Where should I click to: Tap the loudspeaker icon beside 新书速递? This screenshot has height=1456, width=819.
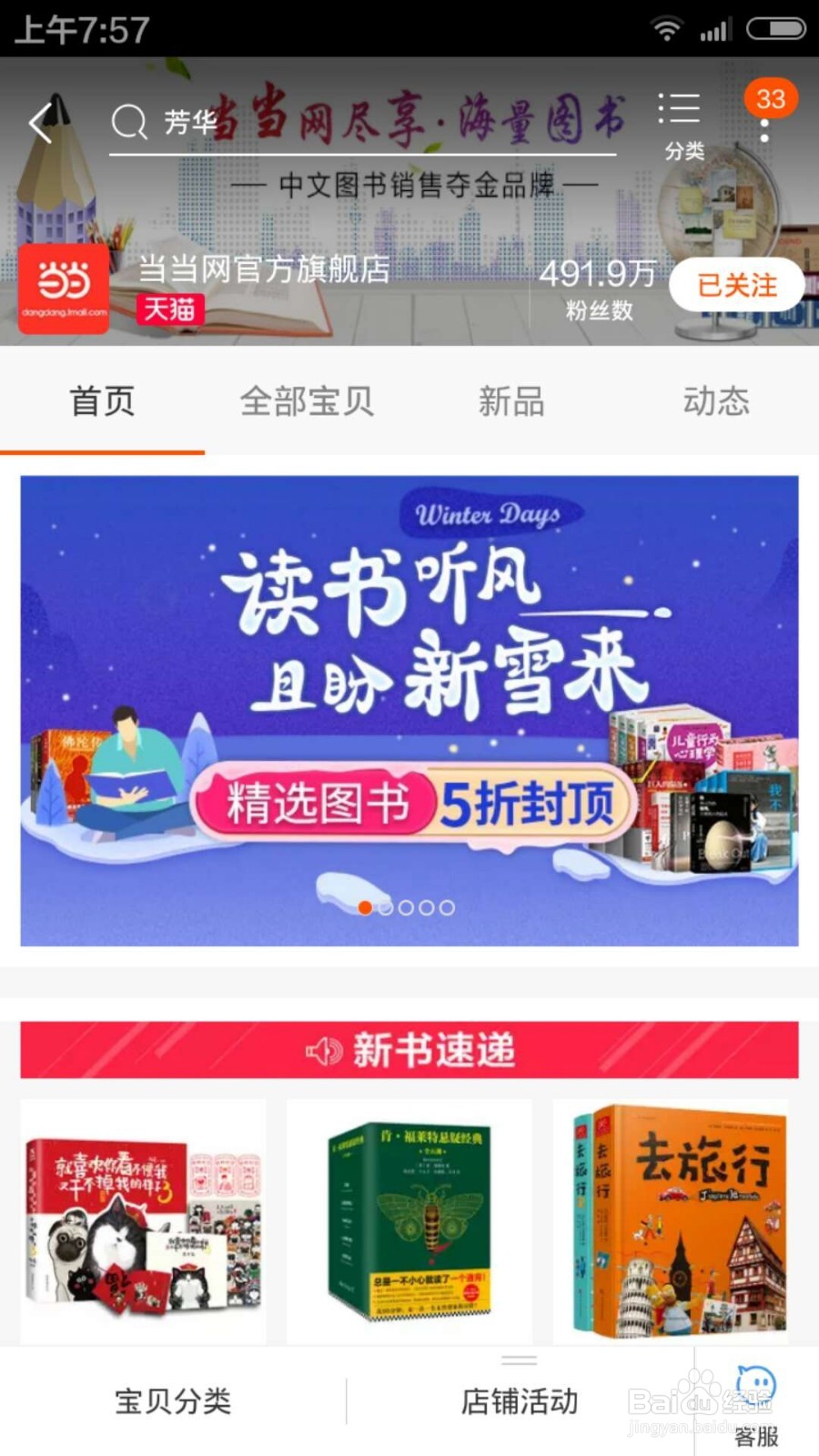pyautogui.click(x=324, y=1049)
